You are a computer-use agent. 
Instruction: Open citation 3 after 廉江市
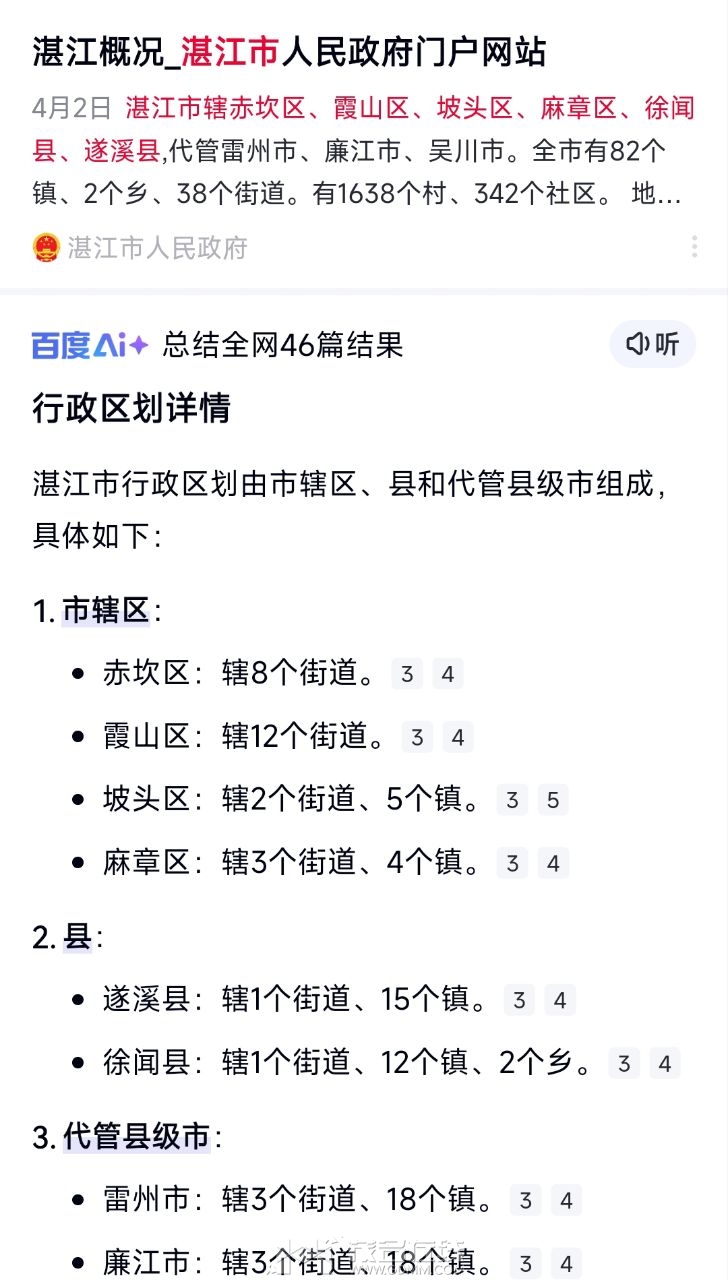pyautogui.click(x=526, y=1263)
